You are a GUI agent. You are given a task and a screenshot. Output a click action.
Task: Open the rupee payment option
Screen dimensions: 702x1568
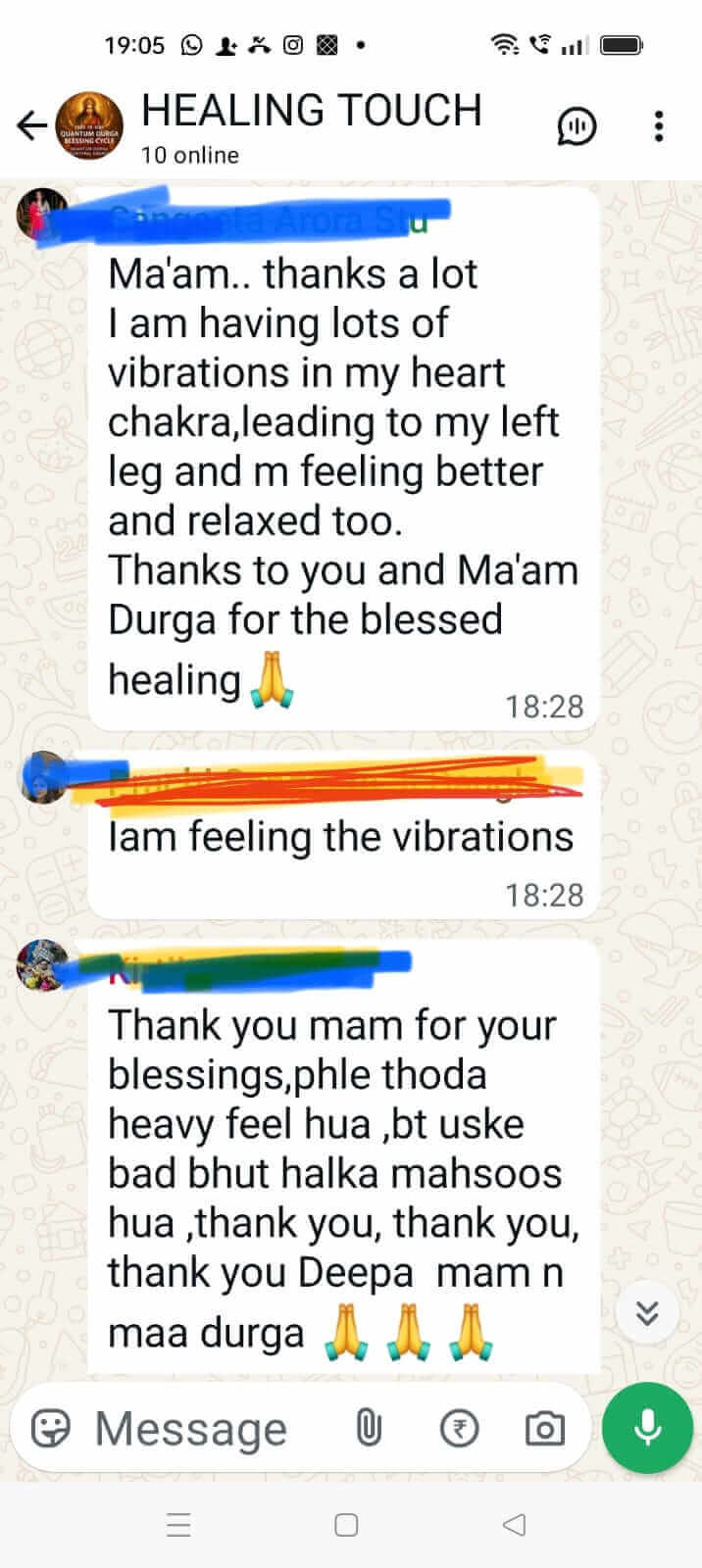459,1429
